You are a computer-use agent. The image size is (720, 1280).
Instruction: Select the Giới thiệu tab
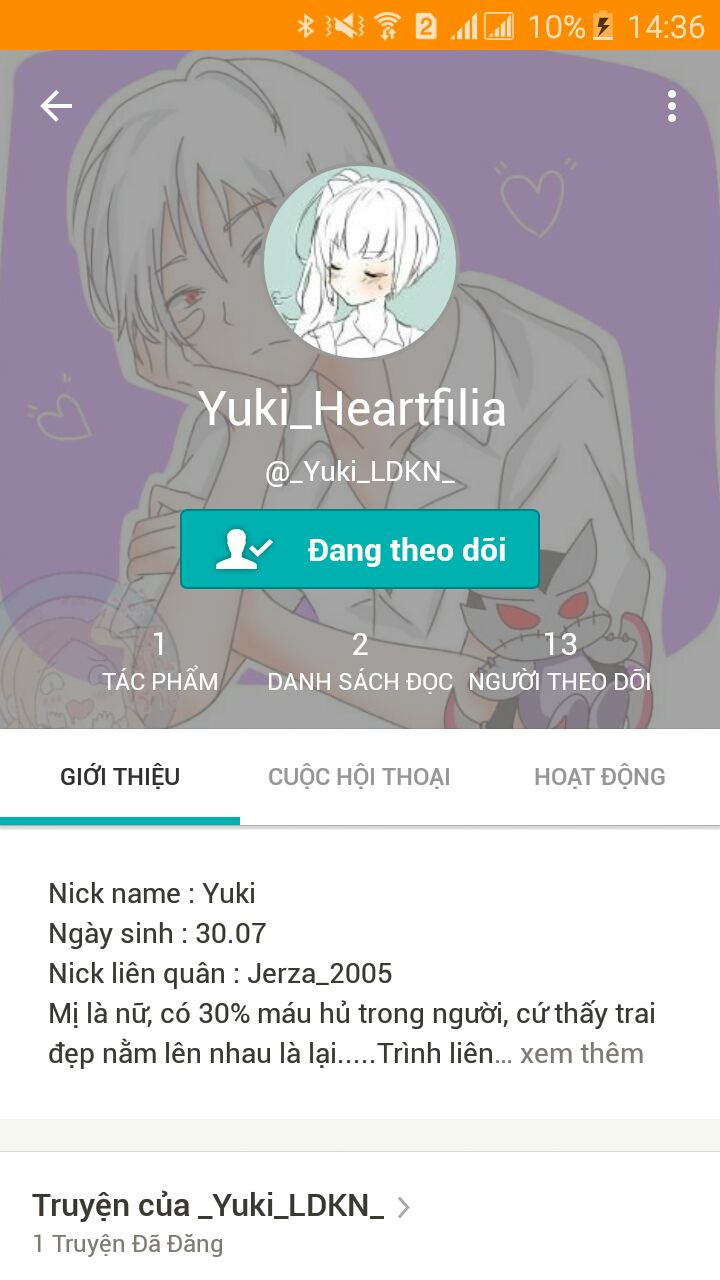click(120, 777)
